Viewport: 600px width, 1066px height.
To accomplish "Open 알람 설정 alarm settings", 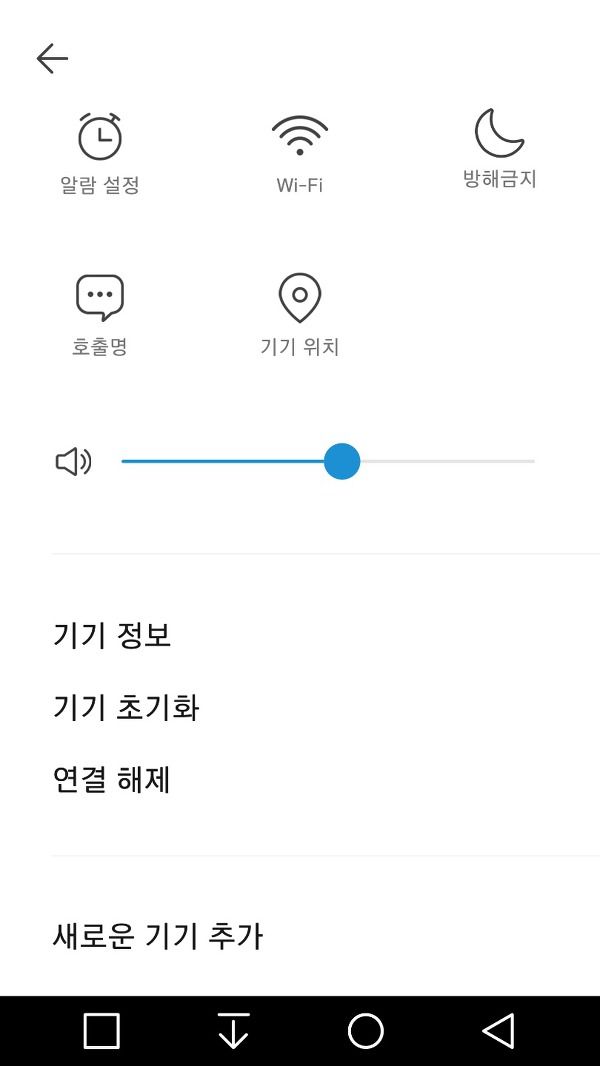I will coord(100,154).
